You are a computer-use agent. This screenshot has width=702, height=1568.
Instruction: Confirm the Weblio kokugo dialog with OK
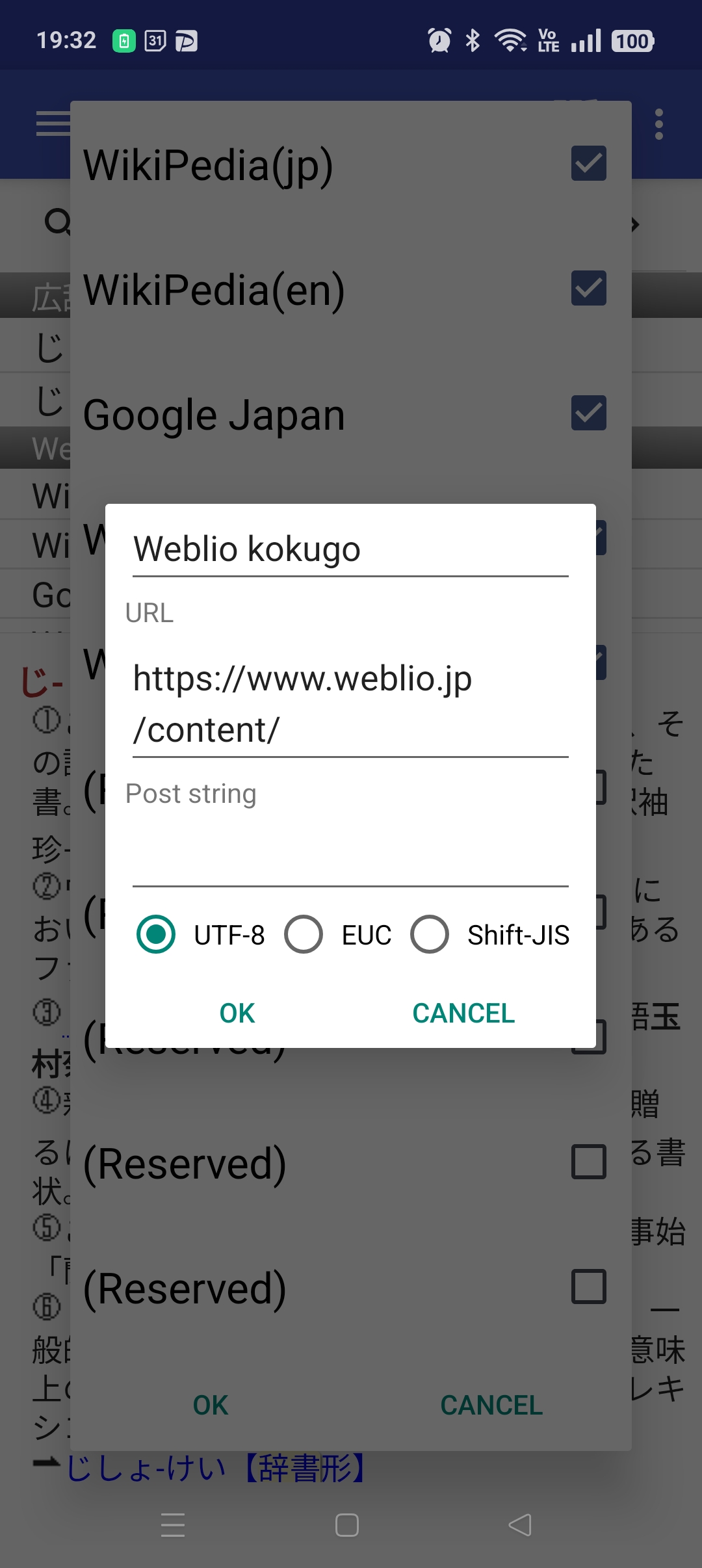(x=237, y=1013)
